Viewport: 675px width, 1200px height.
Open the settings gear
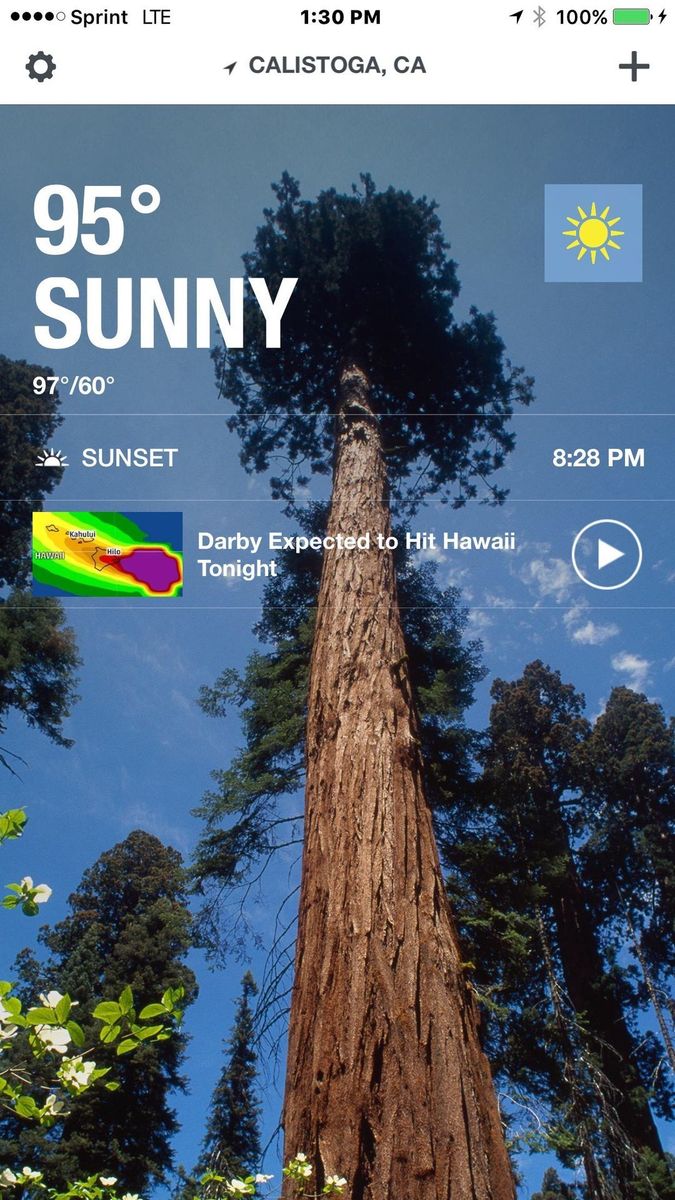pyautogui.click(x=40, y=67)
